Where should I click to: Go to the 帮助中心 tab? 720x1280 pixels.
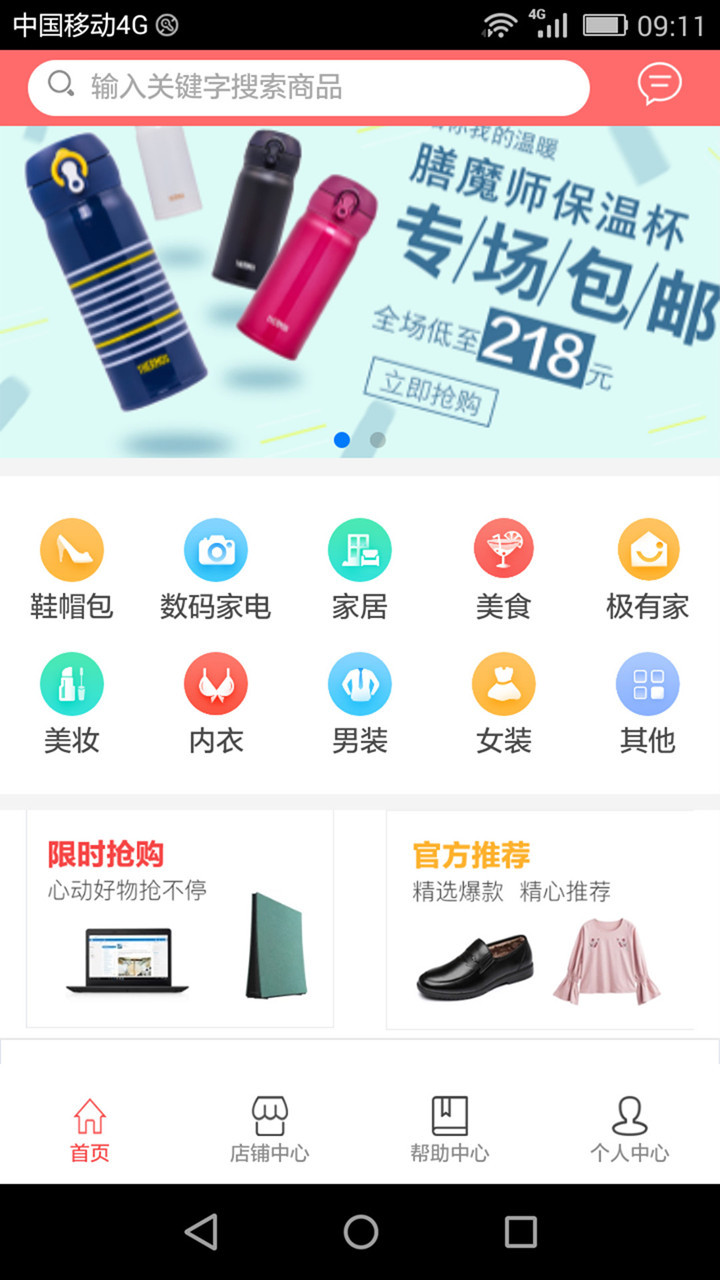[449, 1129]
